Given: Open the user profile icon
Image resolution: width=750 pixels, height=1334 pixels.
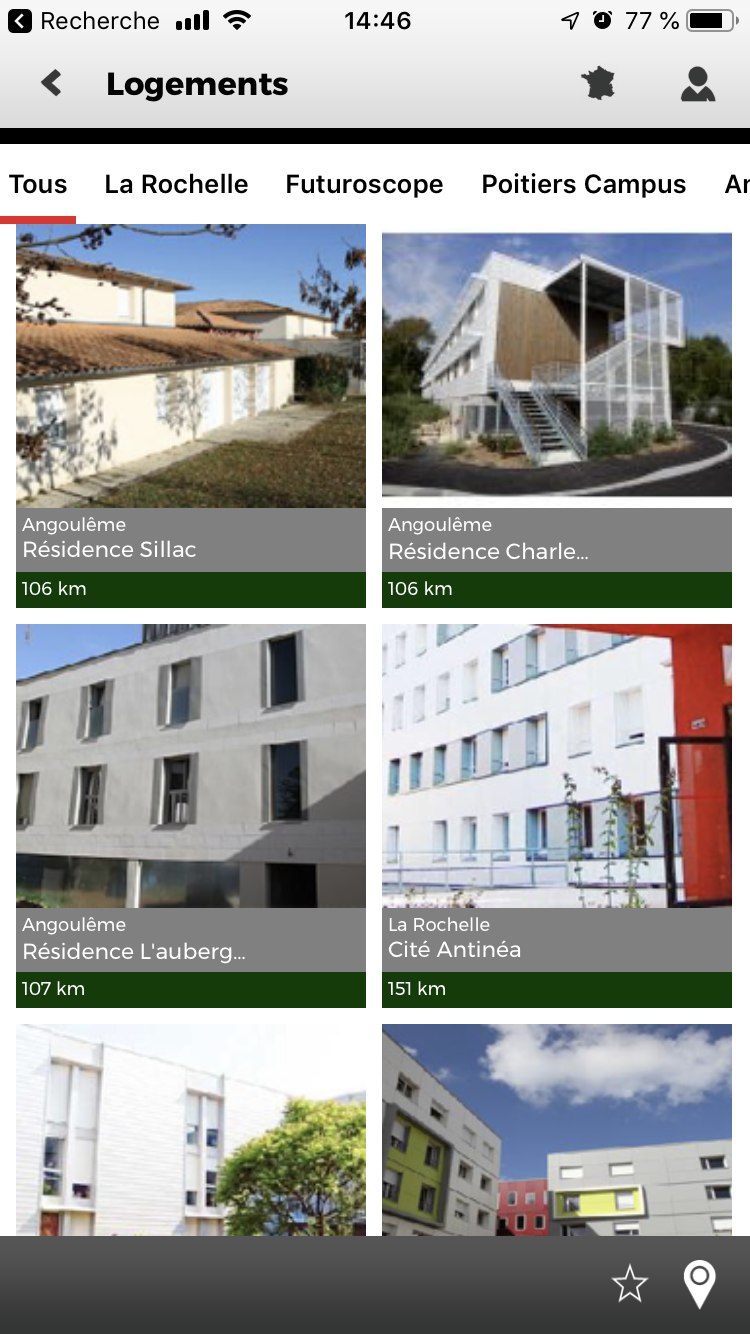Looking at the screenshot, I should [x=698, y=84].
